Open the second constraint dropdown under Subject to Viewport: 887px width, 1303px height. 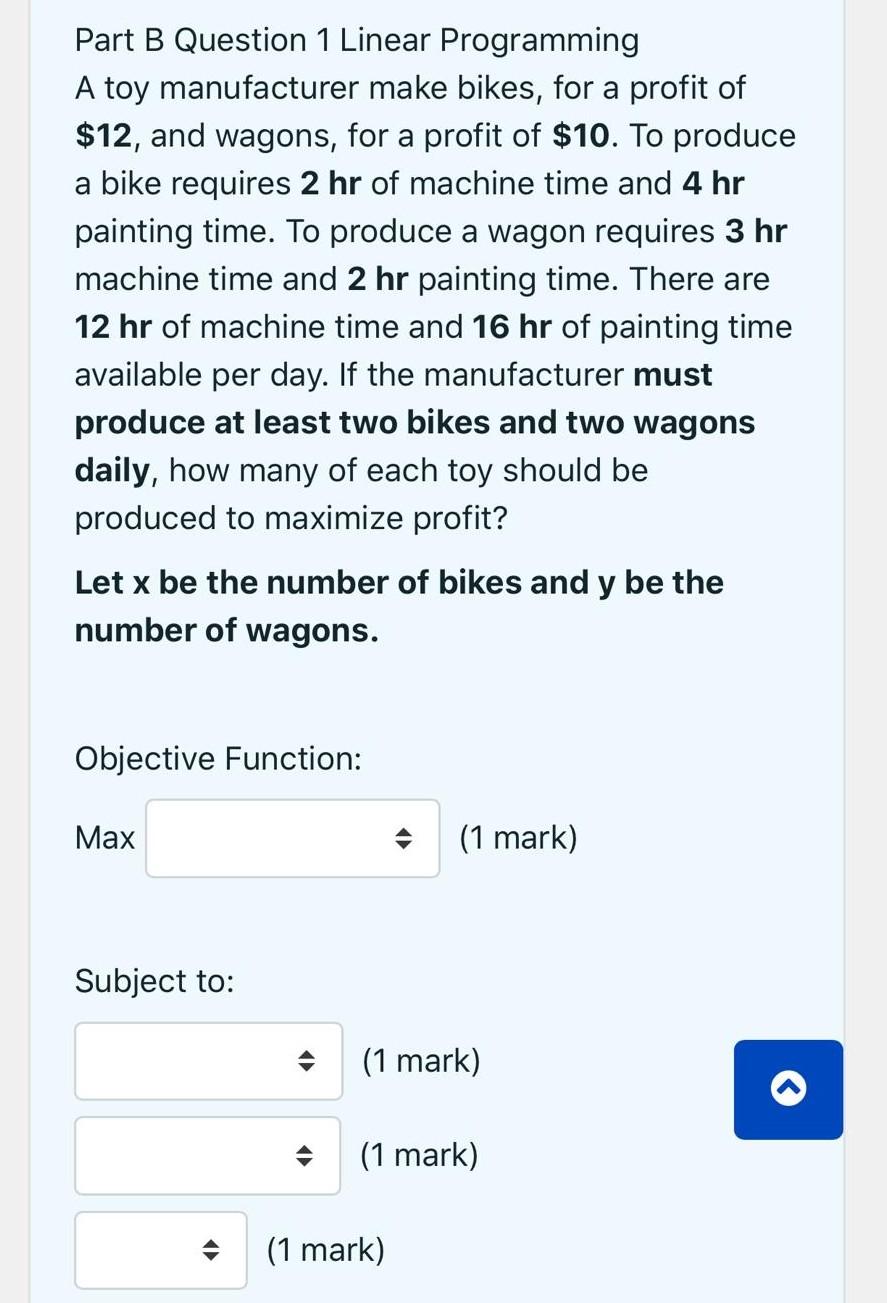pos(207,1155)
